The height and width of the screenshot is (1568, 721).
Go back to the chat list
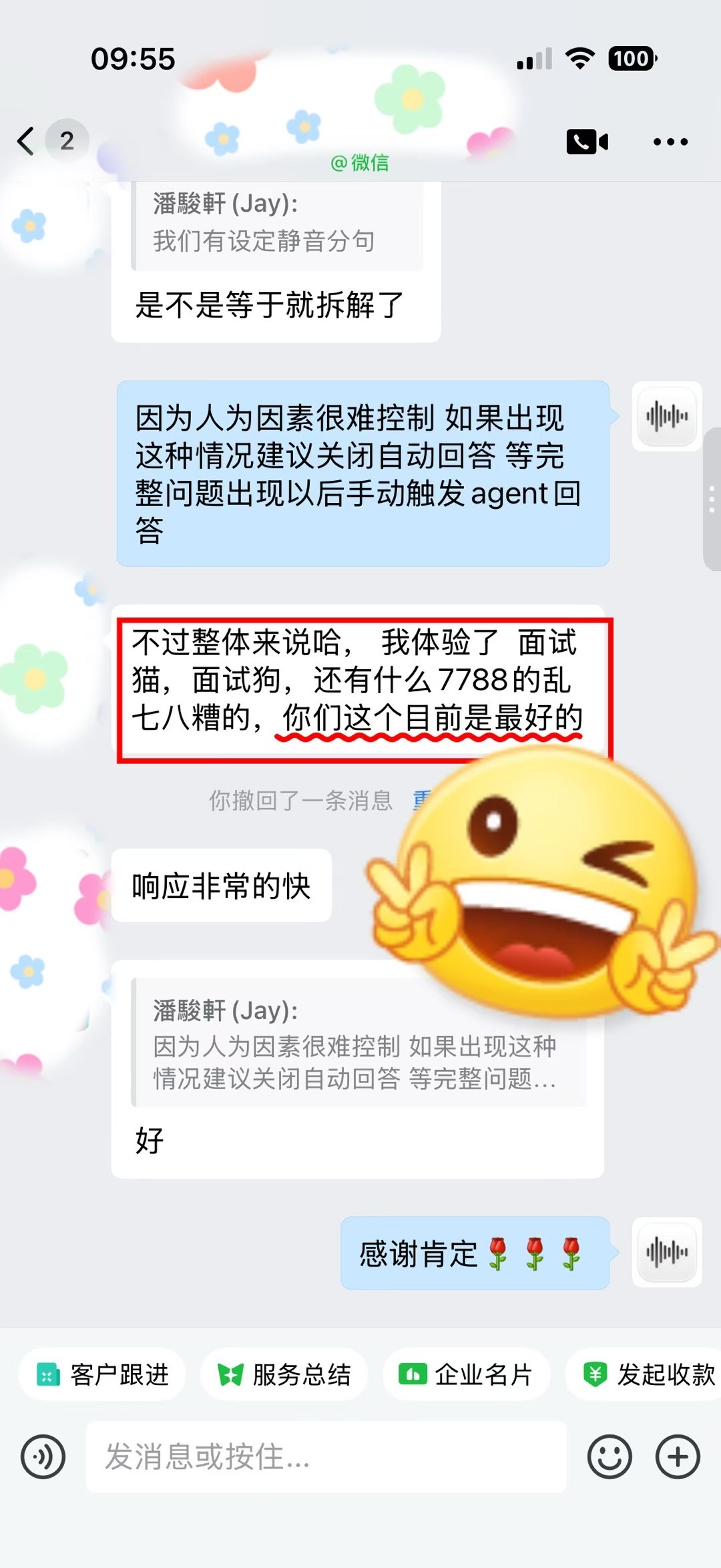(x=27, y=141)
